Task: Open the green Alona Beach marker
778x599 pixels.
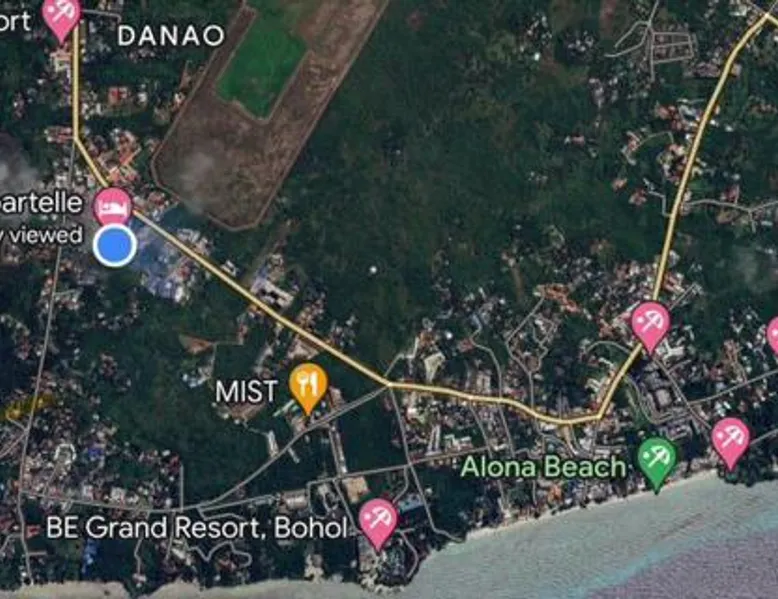Action: [656, 460]
